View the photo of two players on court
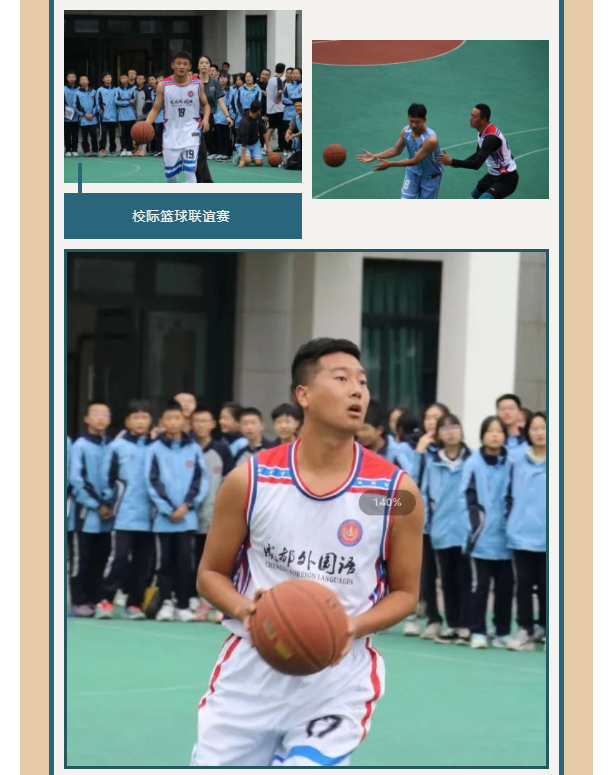Image resolution: width=613 pixels, height=775 pixels. tap(430, 119)
